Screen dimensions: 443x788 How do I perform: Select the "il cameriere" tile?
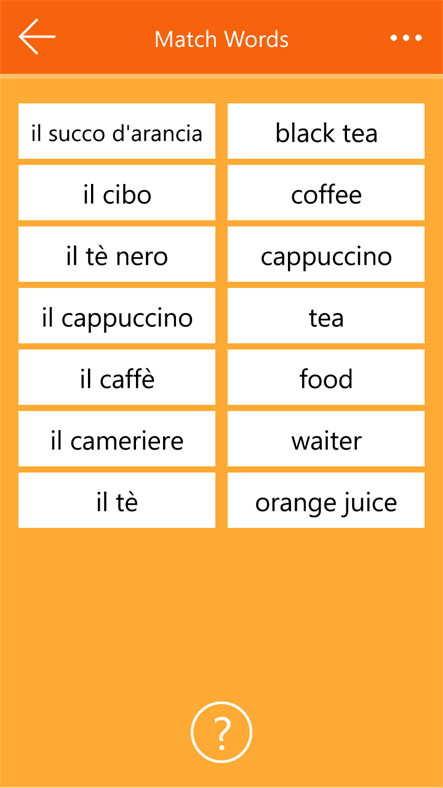117,439
